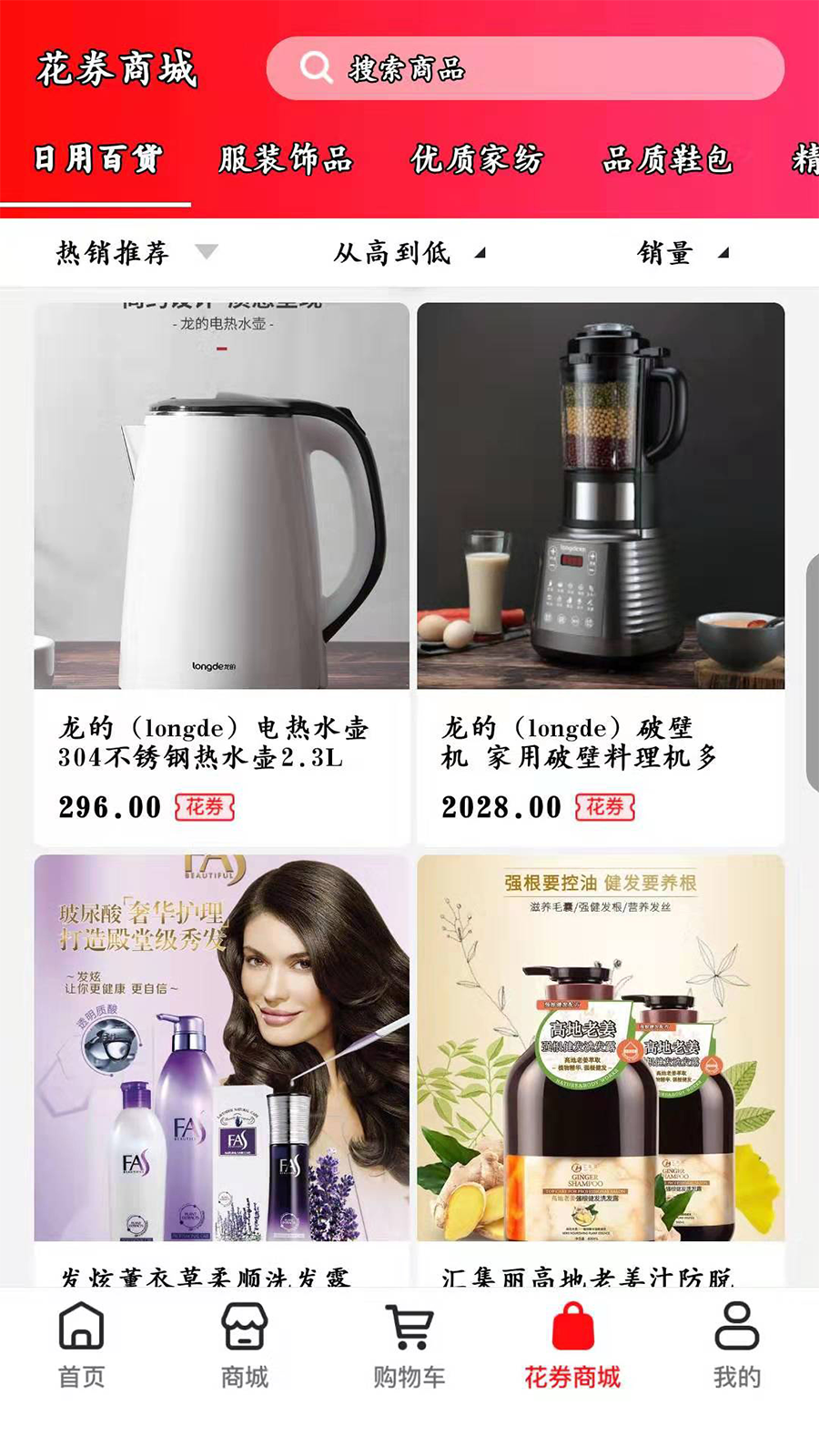Switch to the 日用百货 category tab
Screen dimensions: 819x1456
pos(97,159)
